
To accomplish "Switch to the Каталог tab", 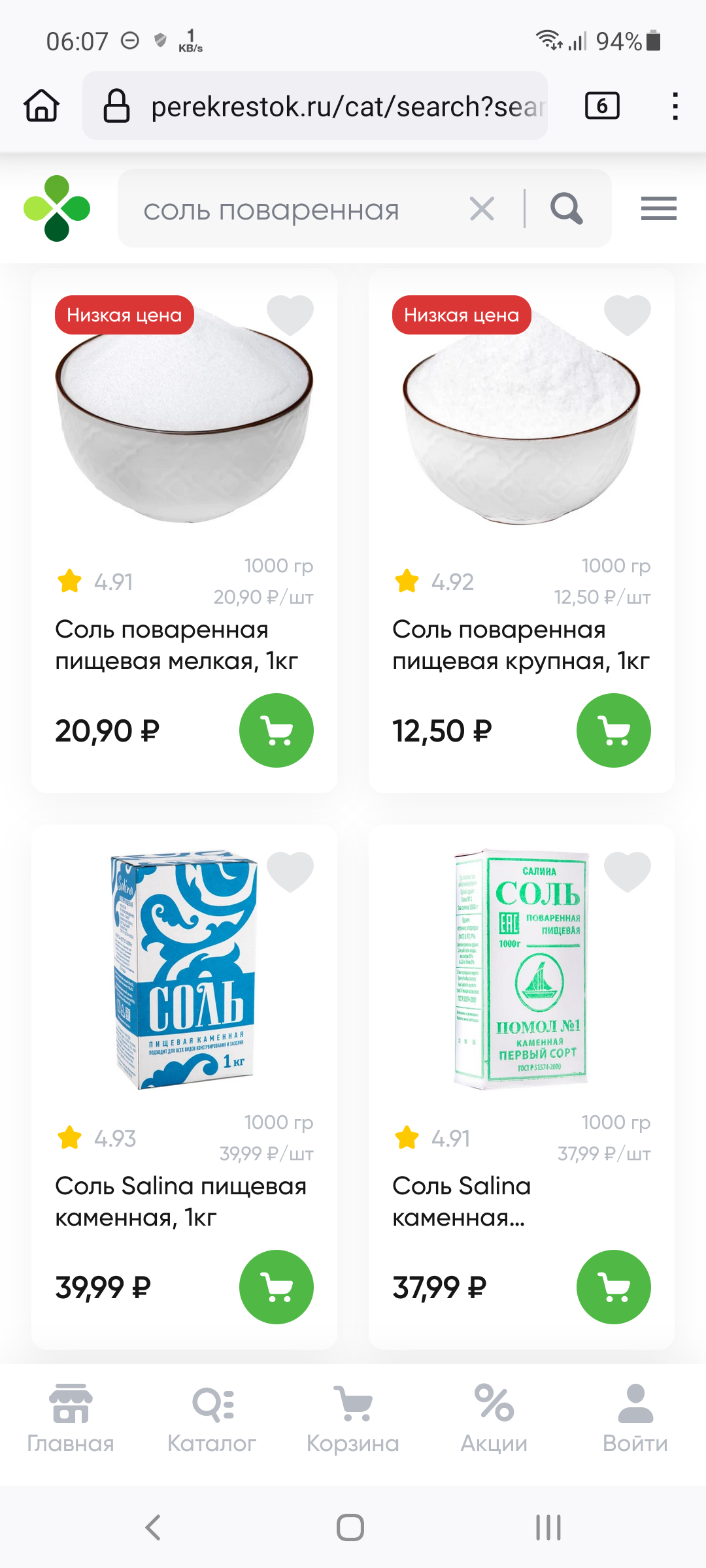I will point(212,1419).
